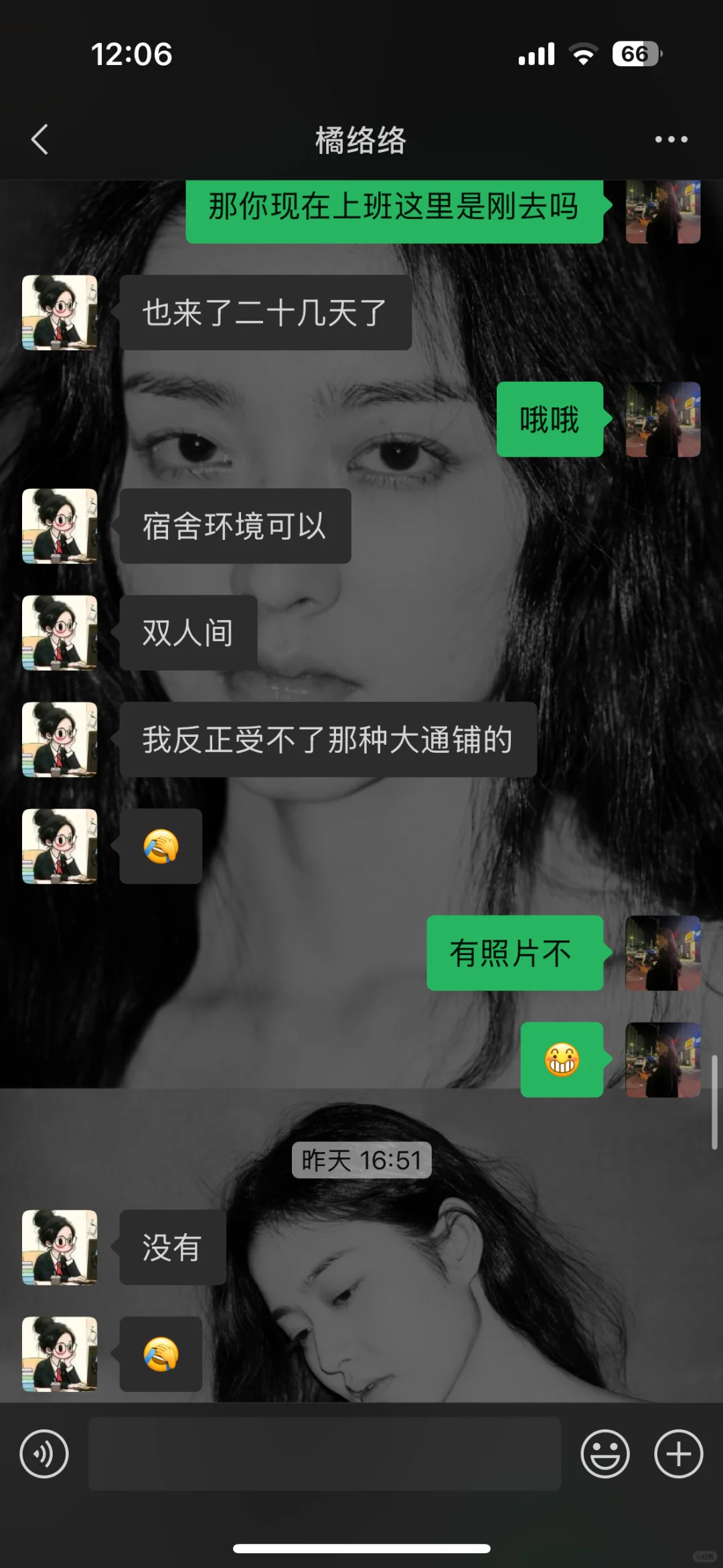Open the plus attachment menu

[x=678, y=1453]
